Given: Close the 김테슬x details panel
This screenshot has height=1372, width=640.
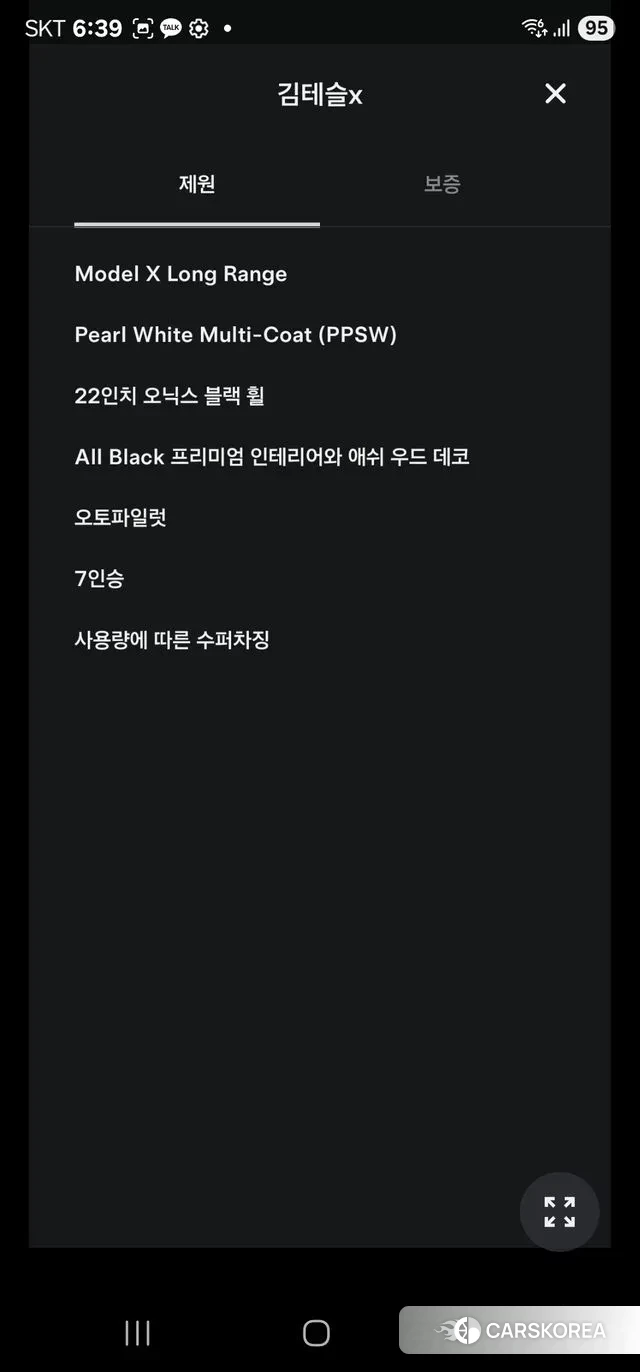Looking at the screenshot, I should [555, 94].
